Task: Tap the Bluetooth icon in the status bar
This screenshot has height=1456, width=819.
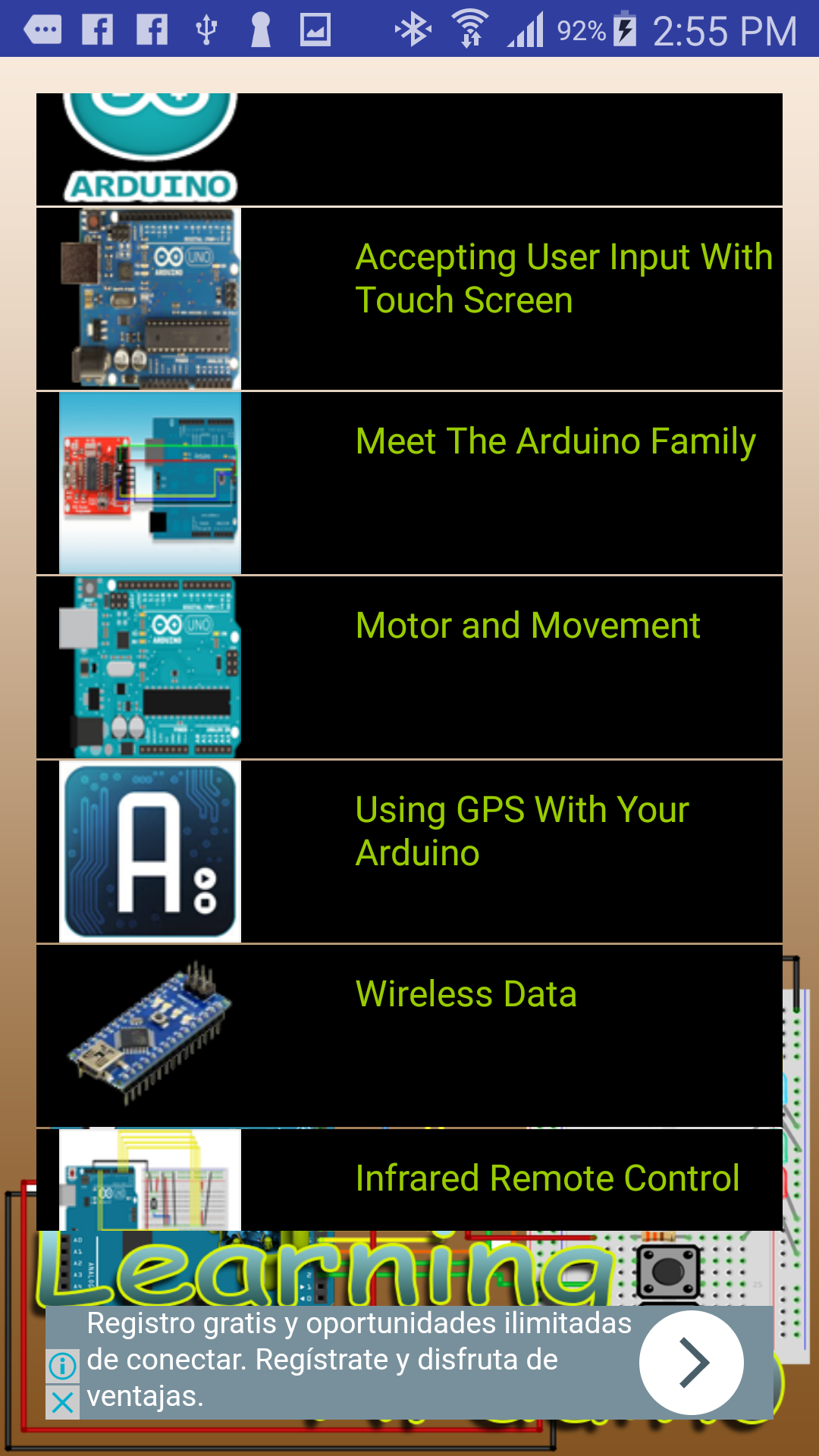Action: (410, 30)
